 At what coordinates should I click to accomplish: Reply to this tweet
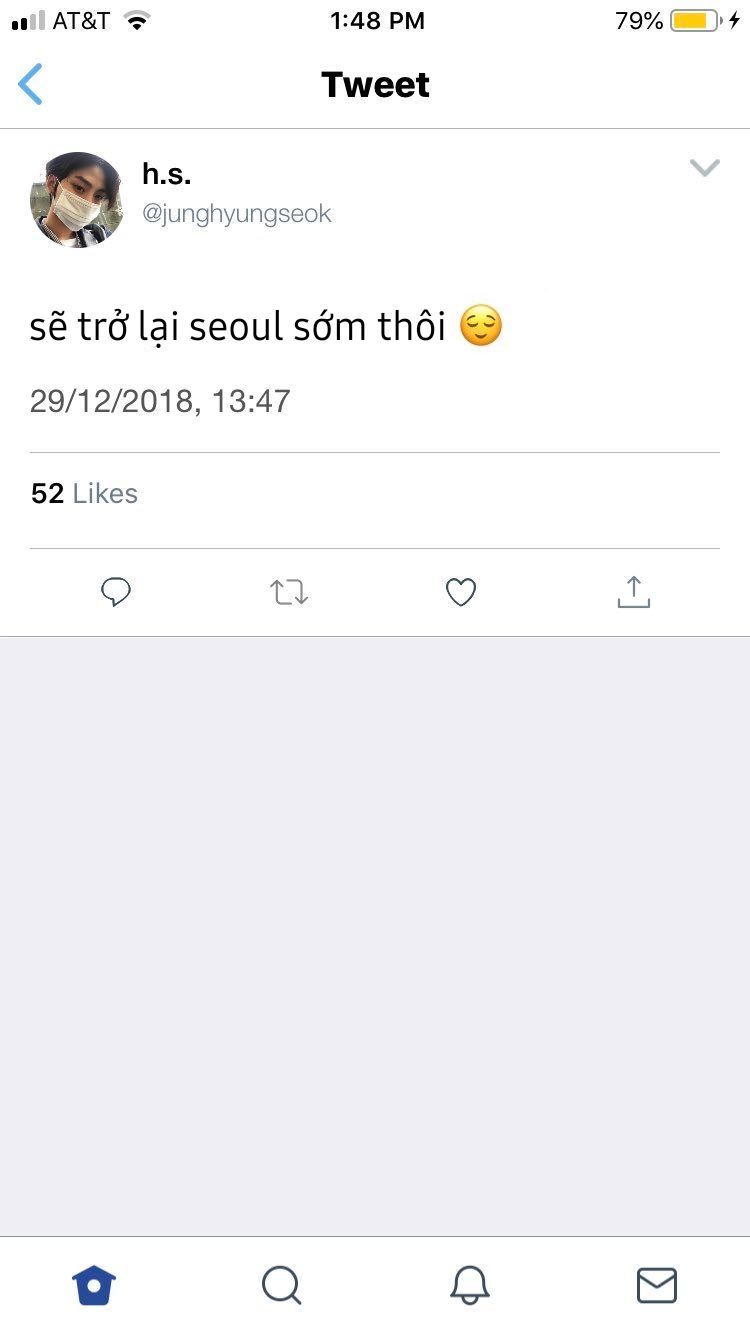(x=116, y=592)
